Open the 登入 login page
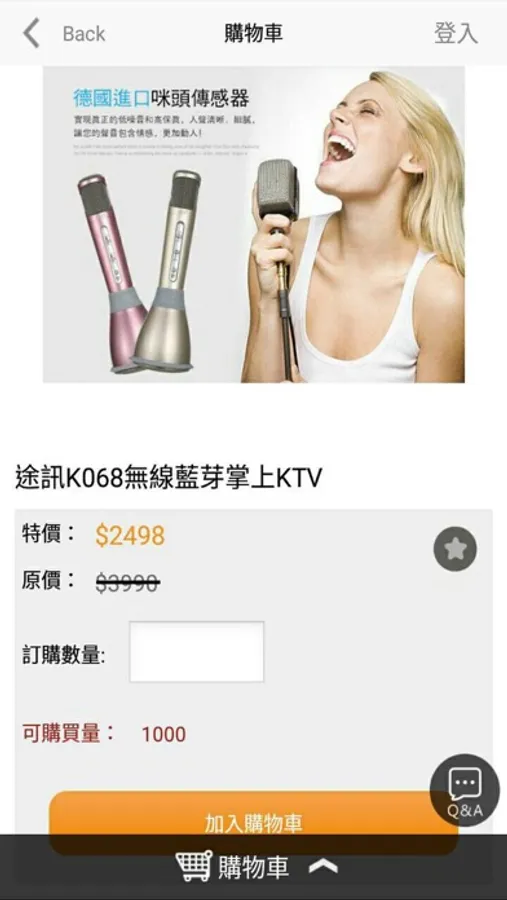This screenshot has height=900, width=507. pos(455,33)
